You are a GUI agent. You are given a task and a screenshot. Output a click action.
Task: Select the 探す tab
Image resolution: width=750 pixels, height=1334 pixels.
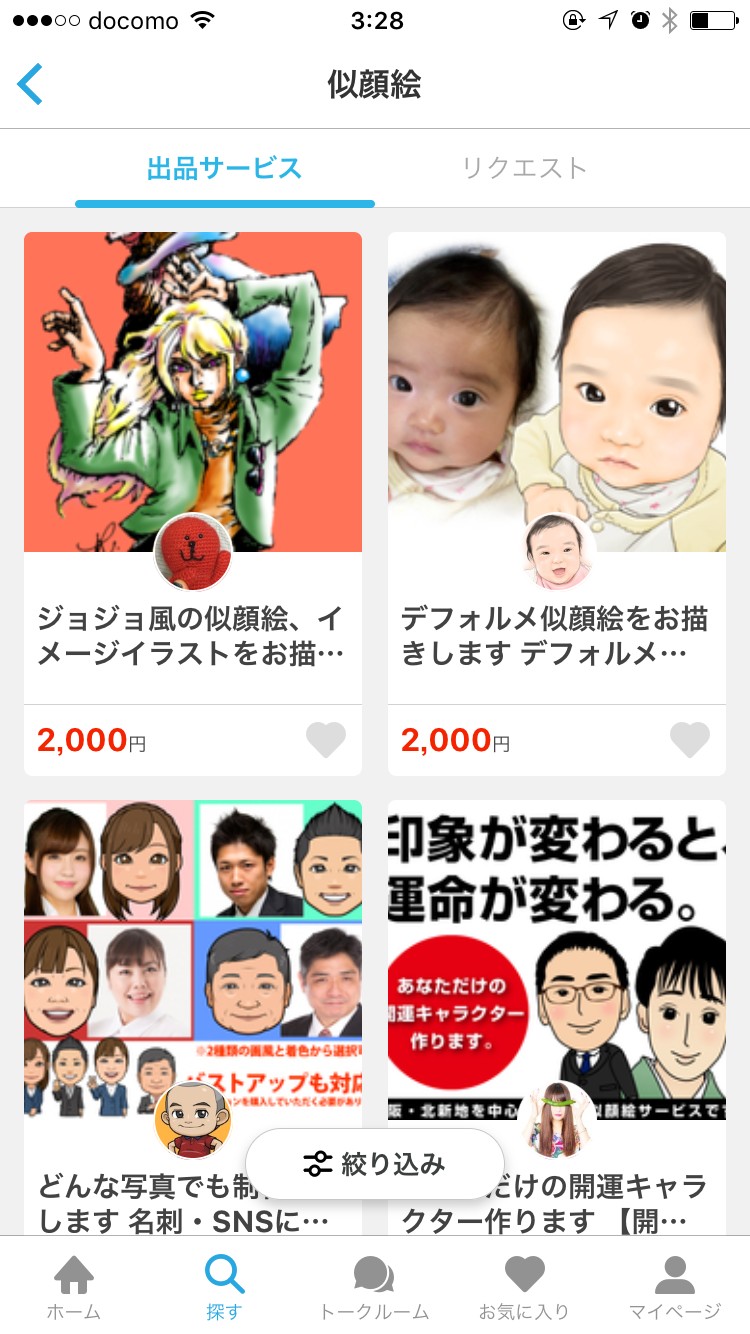(224, 1288)
